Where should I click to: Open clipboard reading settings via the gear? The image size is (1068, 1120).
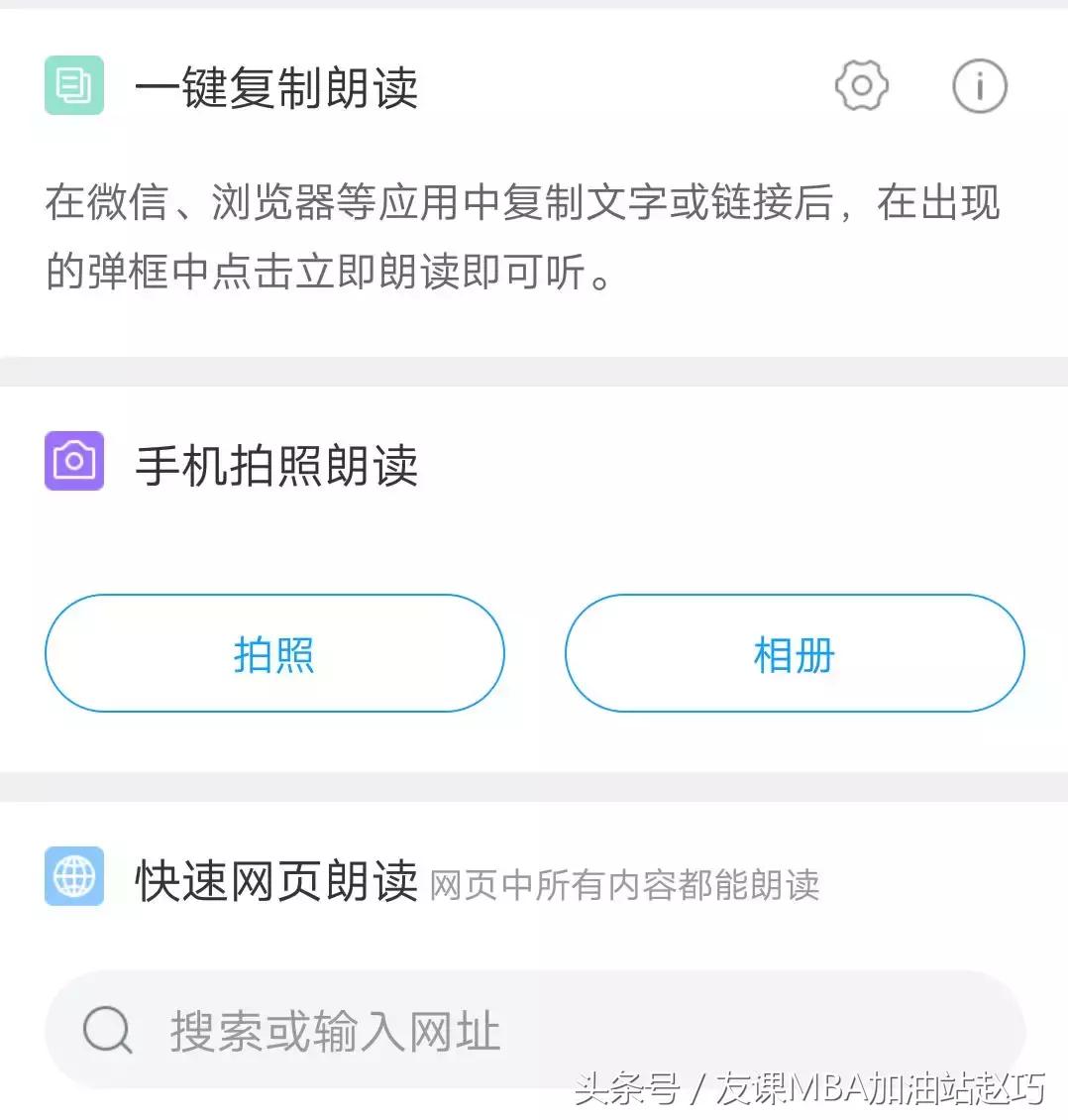tap(860, 85)
